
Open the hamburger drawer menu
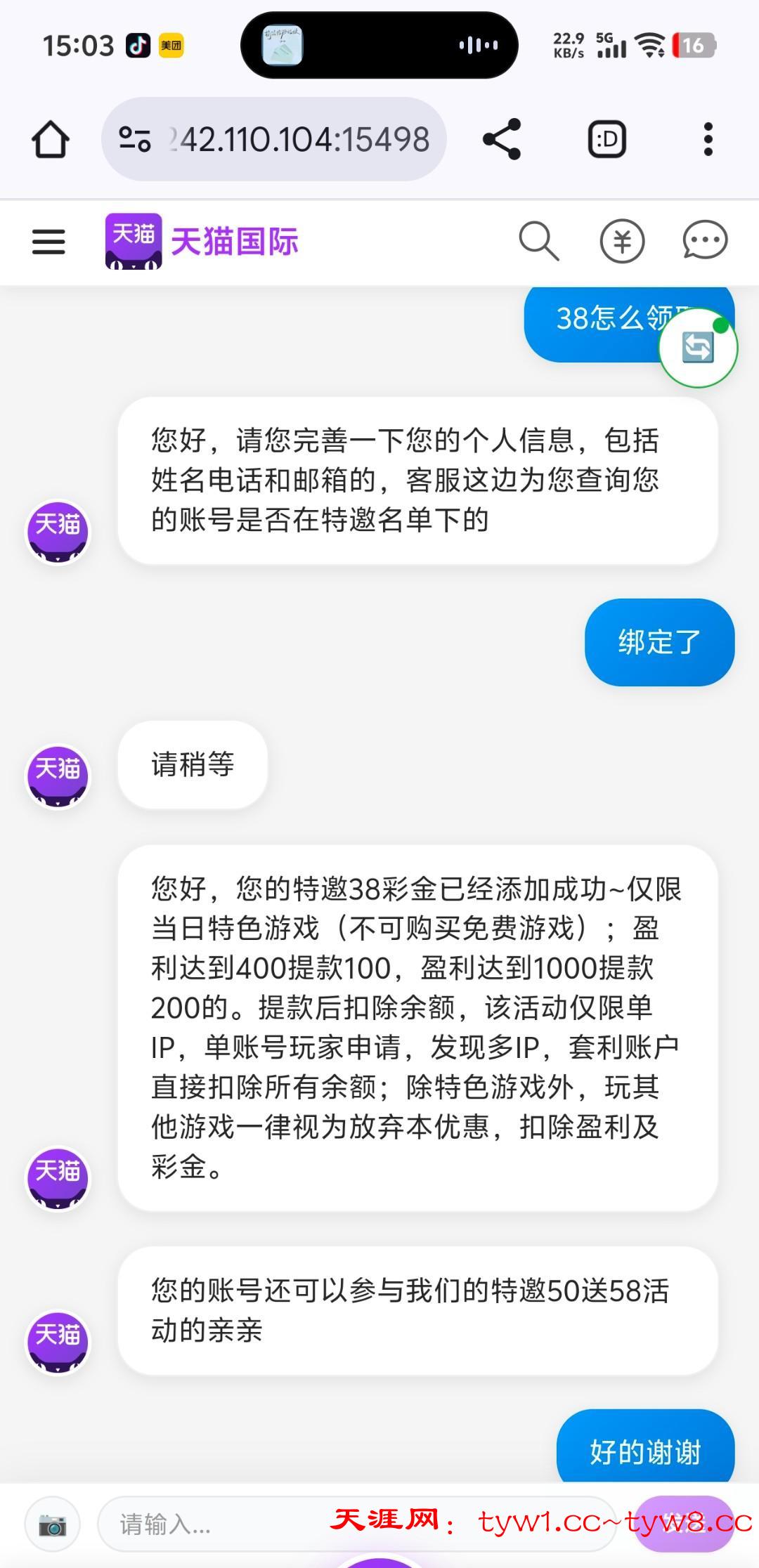pos(48,242)
